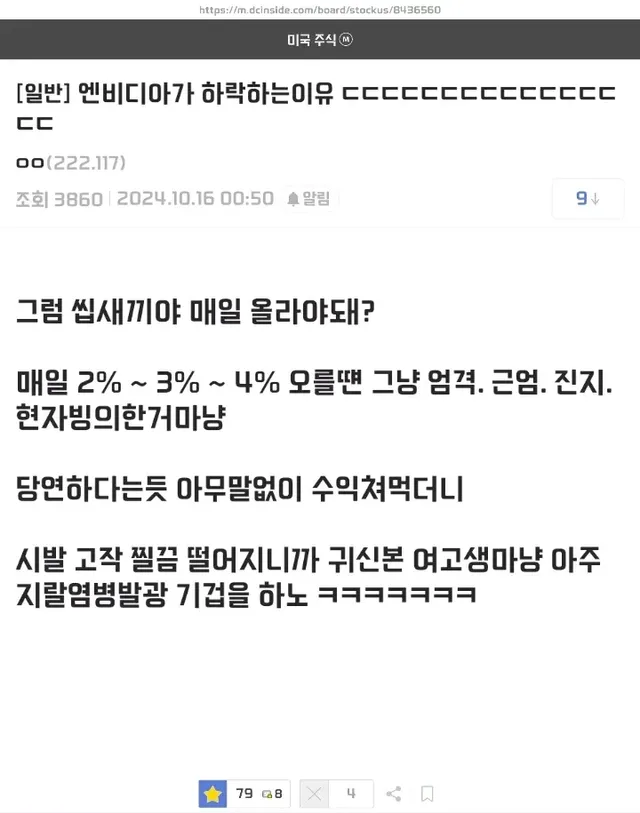Jump to the 9 comments
640x813 pixels.
(588, 199)
